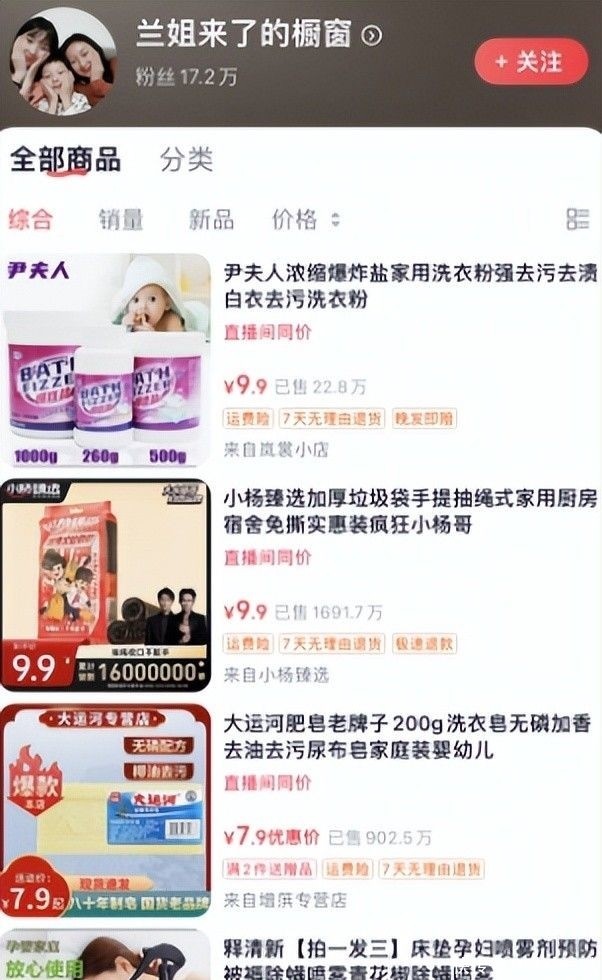Sort products by 新品
This screenshot has width=602, height=980.
[x=211, y=219]
